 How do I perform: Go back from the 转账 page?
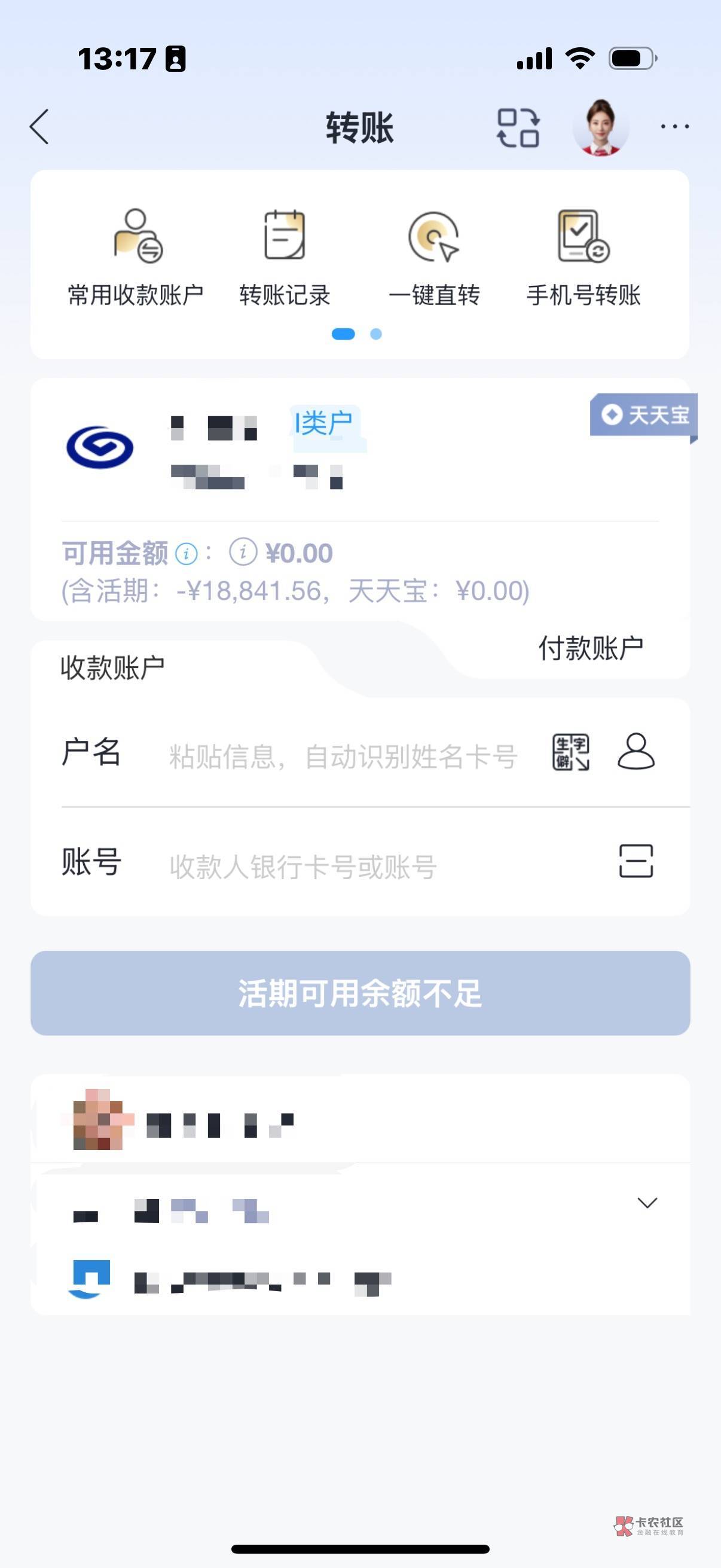[x=39, y=127]
